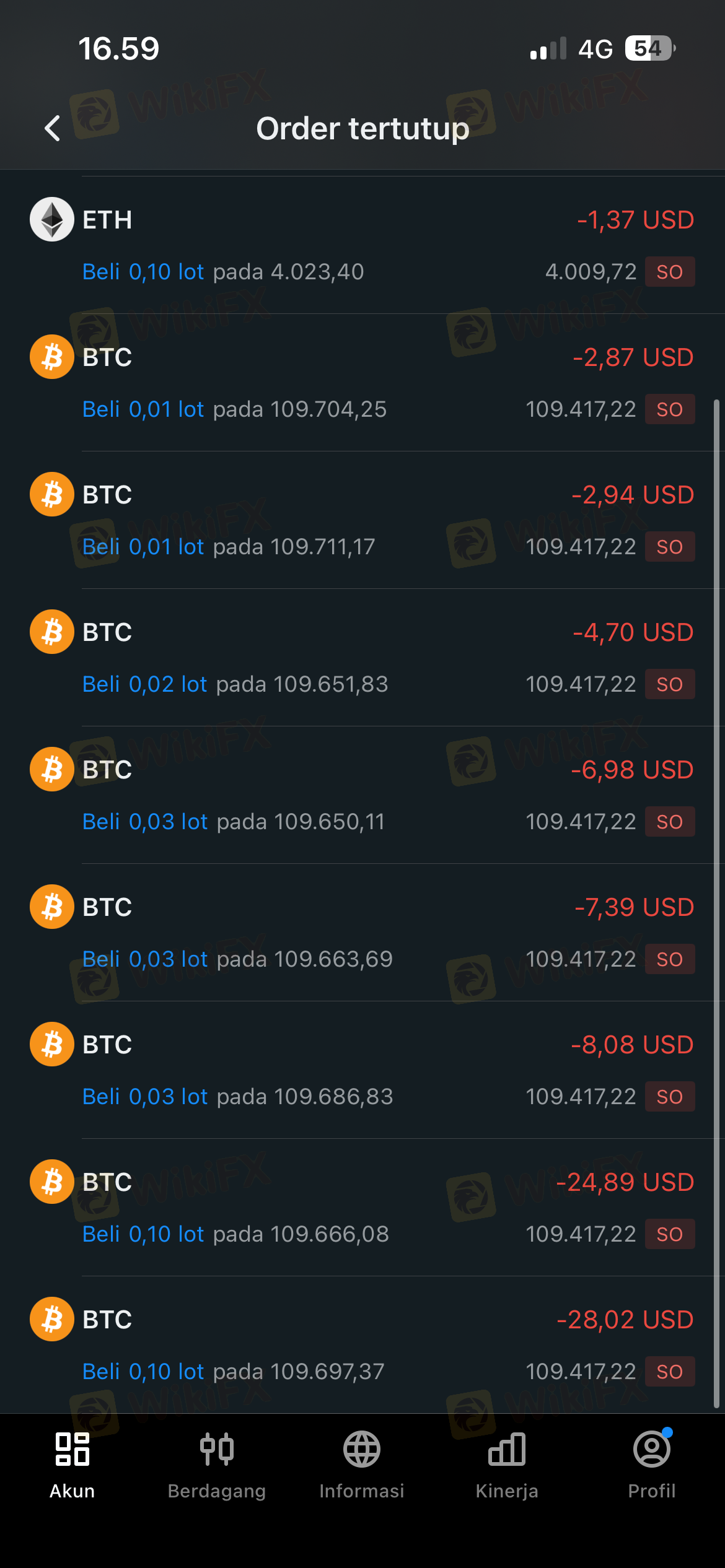Switch to the Berdagang tab
The width and height of the screenshot is (725, 1568).
(217, 1464)
